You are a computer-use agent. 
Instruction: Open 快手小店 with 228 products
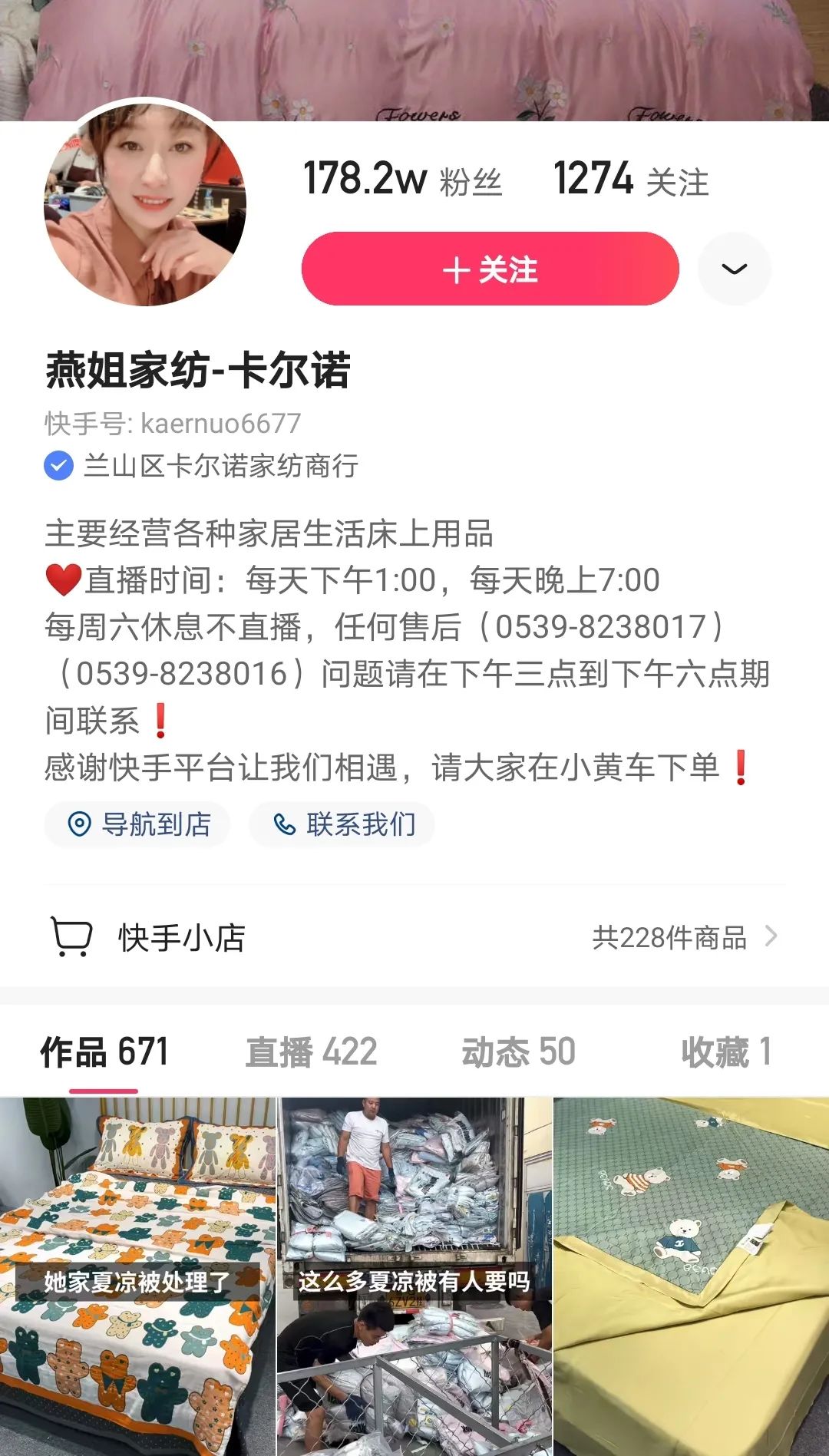click(414, 937)
